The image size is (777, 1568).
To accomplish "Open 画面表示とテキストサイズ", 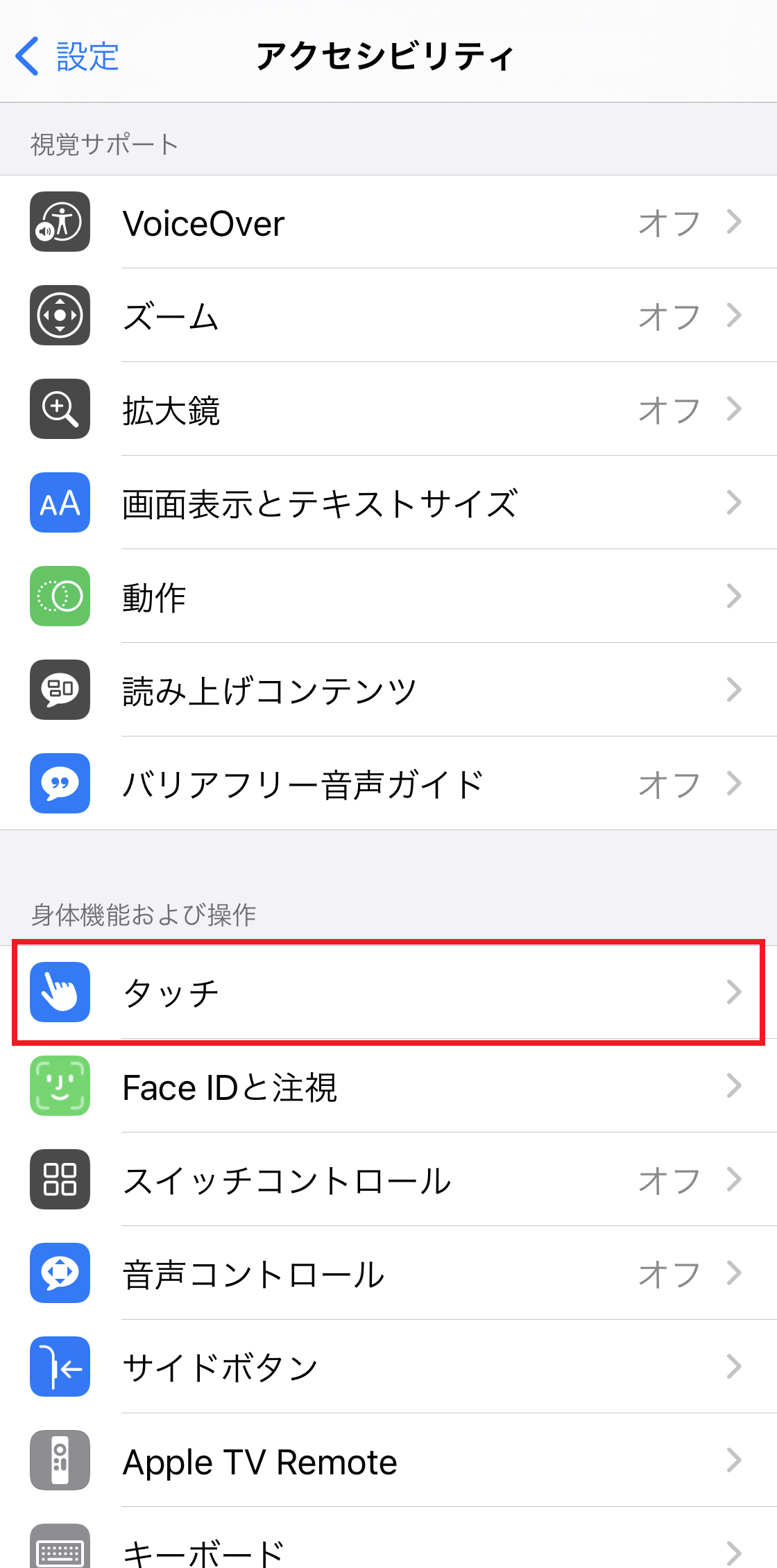I will click(x=388, y=503).
